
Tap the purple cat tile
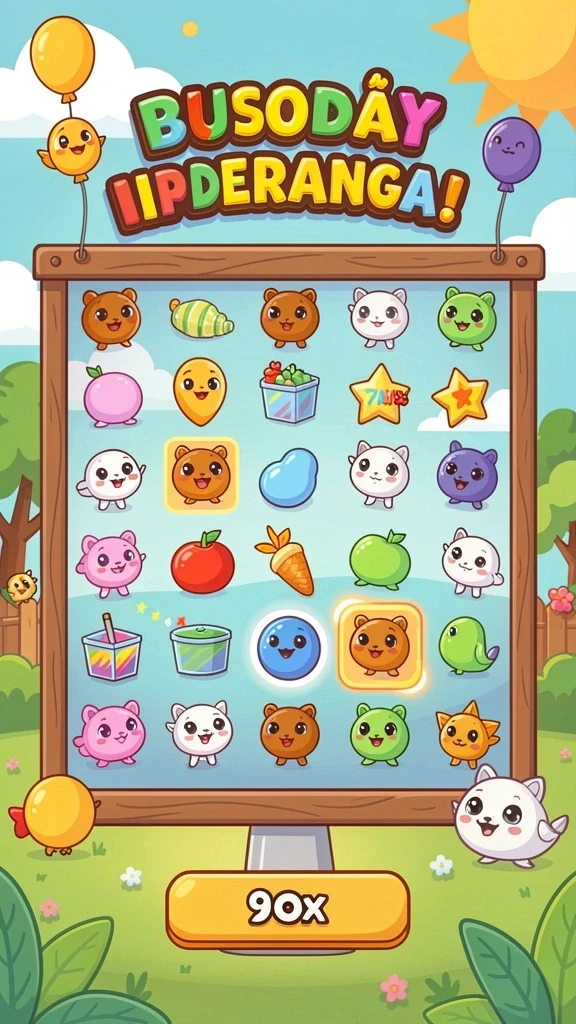[x=467, y=475]
